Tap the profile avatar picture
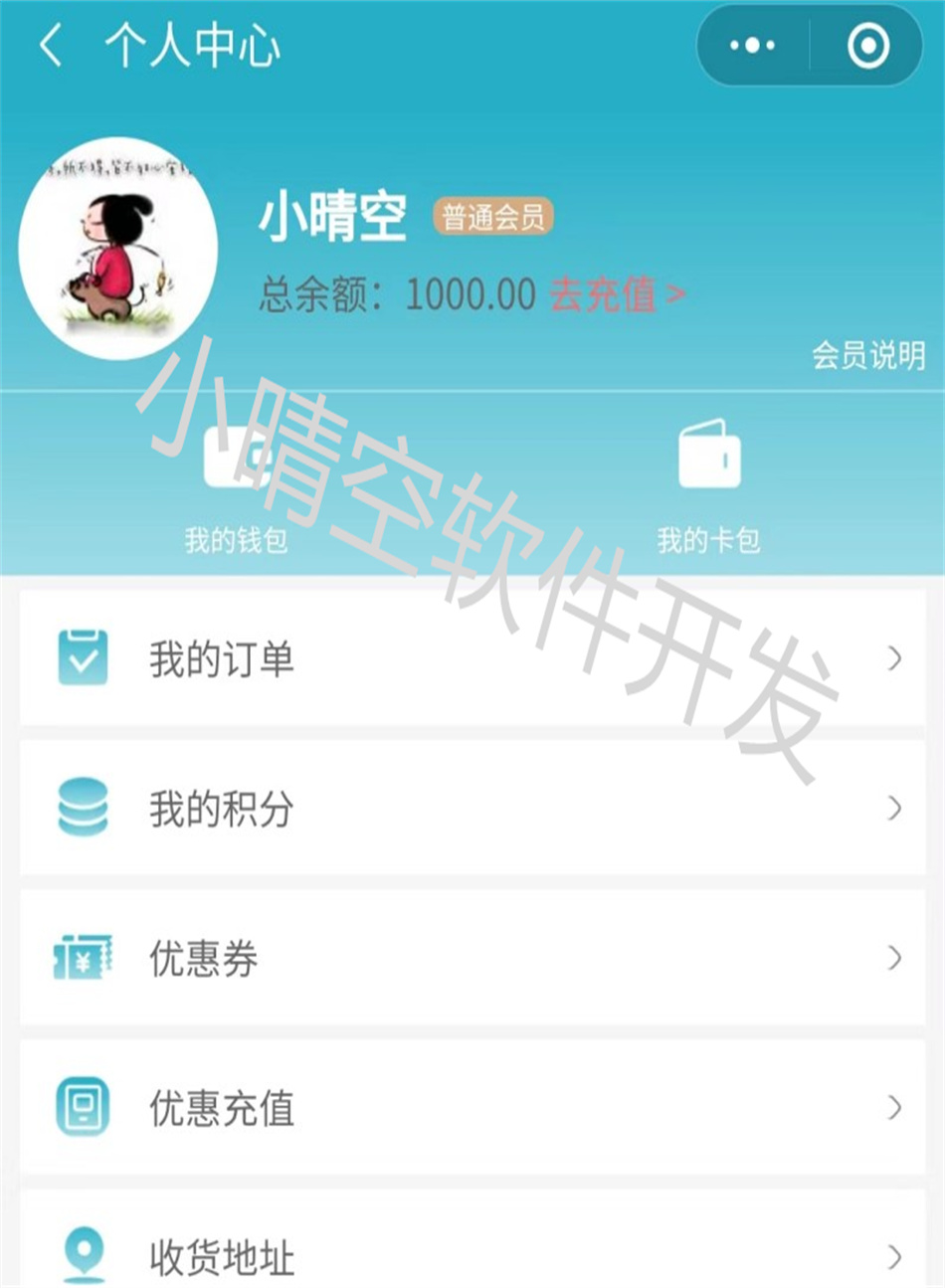Image resolution: width=945 pixels, height=1288 pixels. [x=118, y=249]
